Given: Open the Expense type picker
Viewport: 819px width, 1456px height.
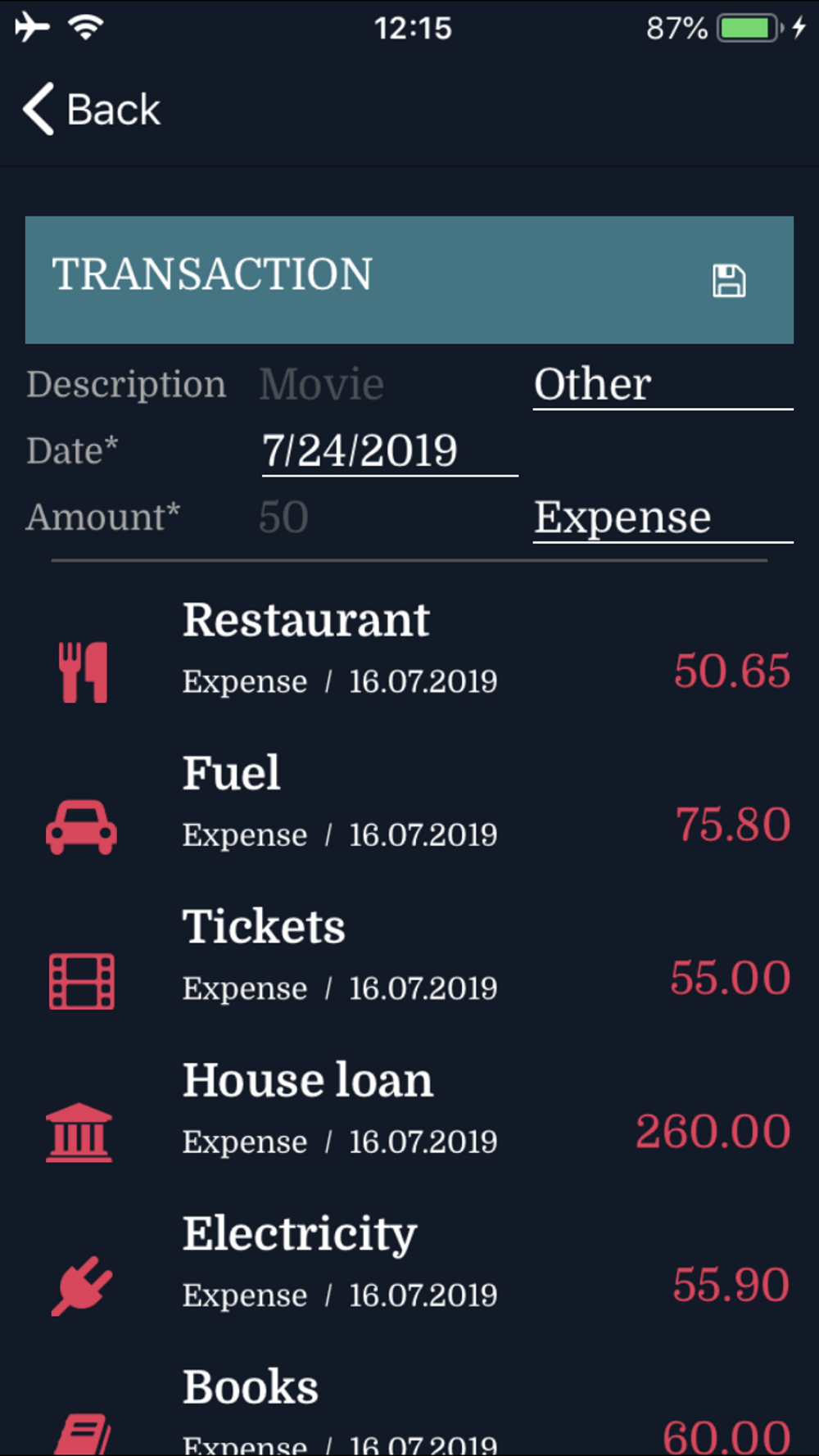Looking at the screenshot, I should [x=663, y=518].
